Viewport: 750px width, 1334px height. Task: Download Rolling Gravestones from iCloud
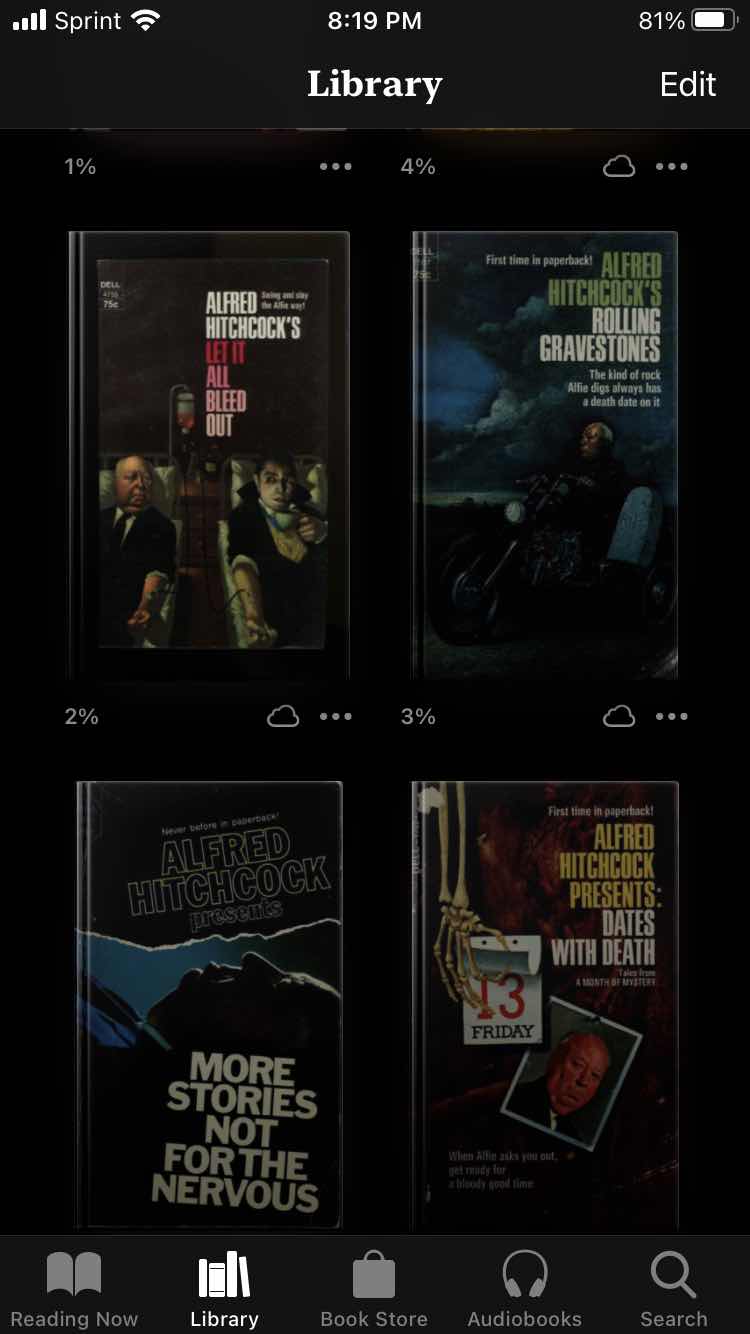(x=619, y=716)
